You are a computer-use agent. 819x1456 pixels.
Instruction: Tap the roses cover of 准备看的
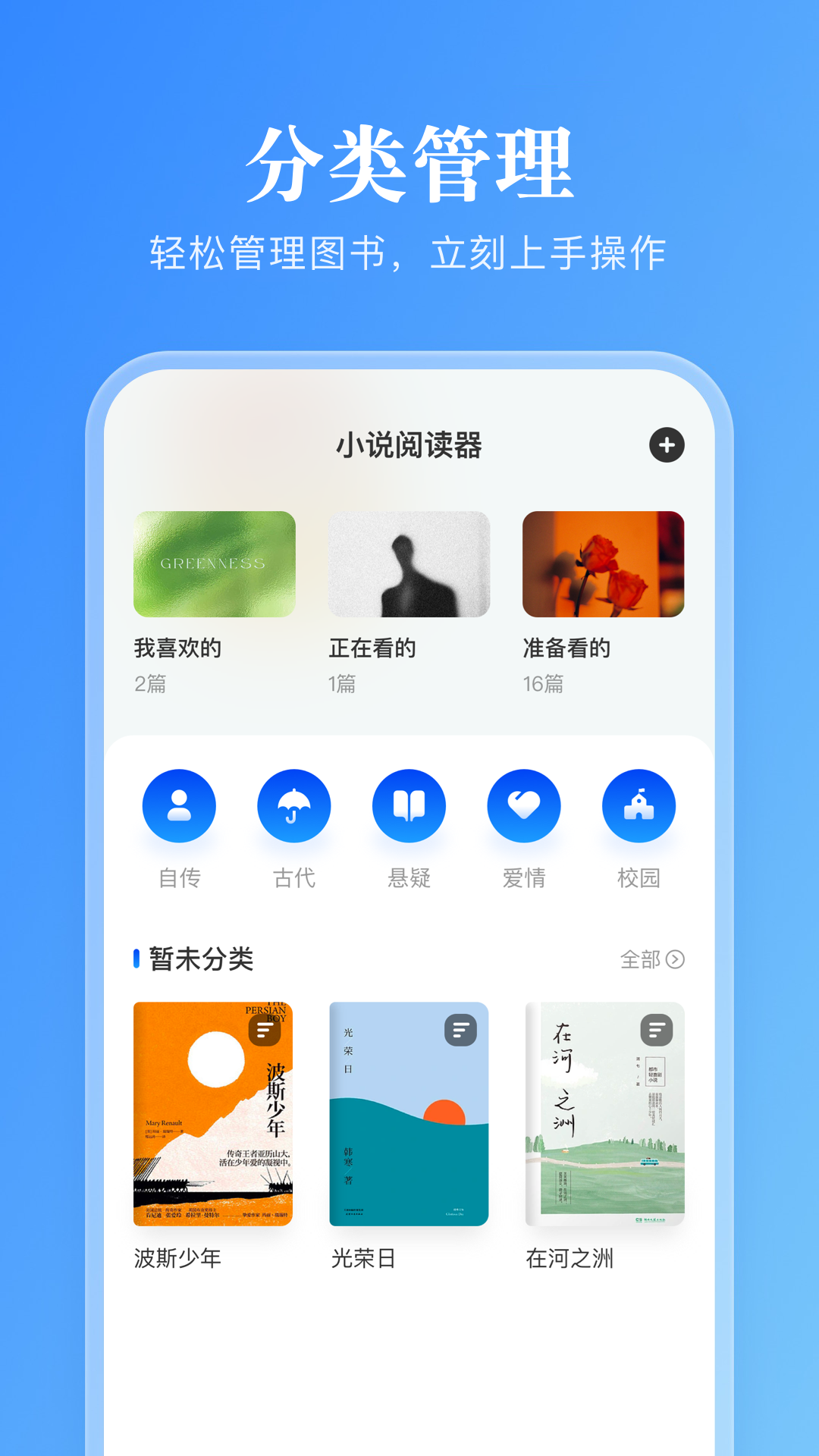click(604, 563)
